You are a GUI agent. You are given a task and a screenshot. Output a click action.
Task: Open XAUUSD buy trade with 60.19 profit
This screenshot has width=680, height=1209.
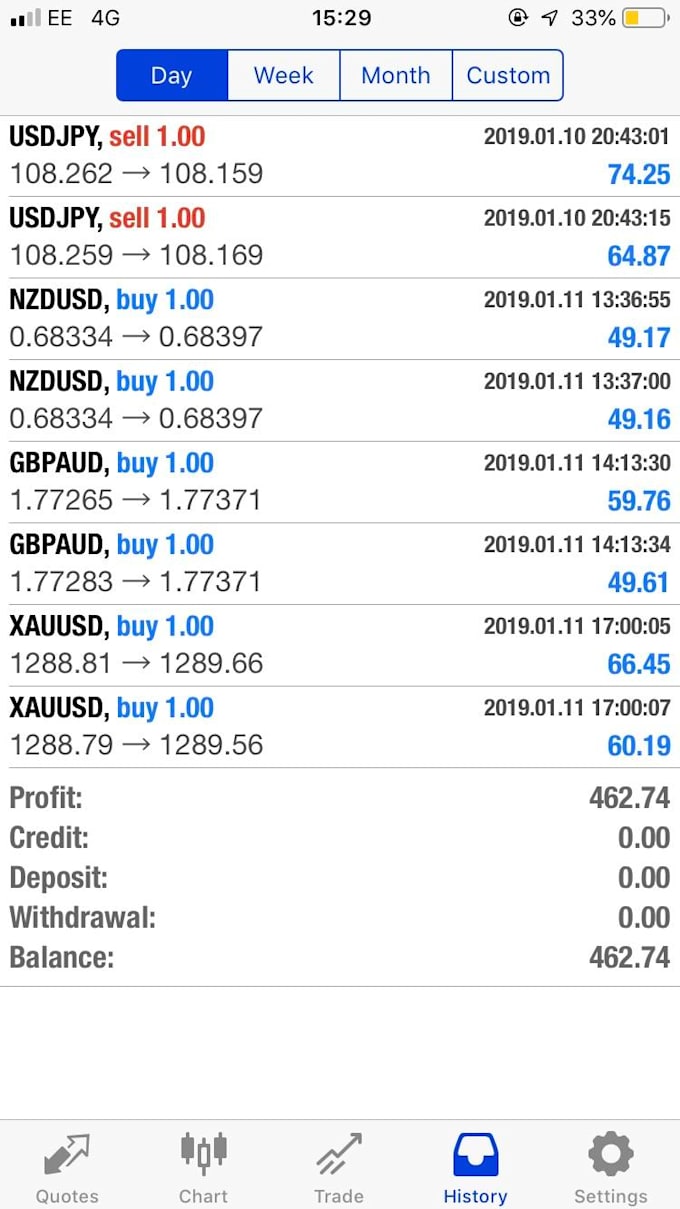coord(340,728)
